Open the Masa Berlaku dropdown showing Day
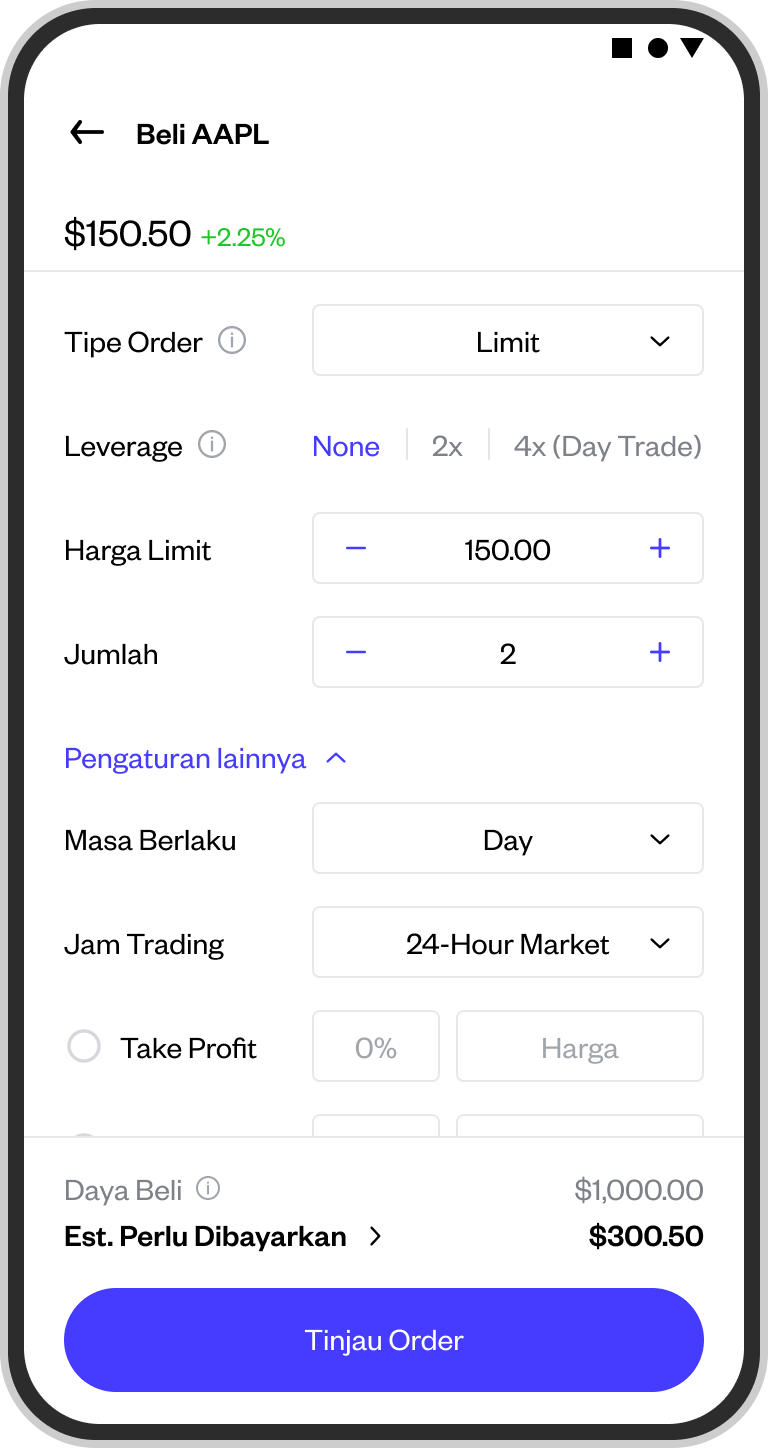 [508, 839]
